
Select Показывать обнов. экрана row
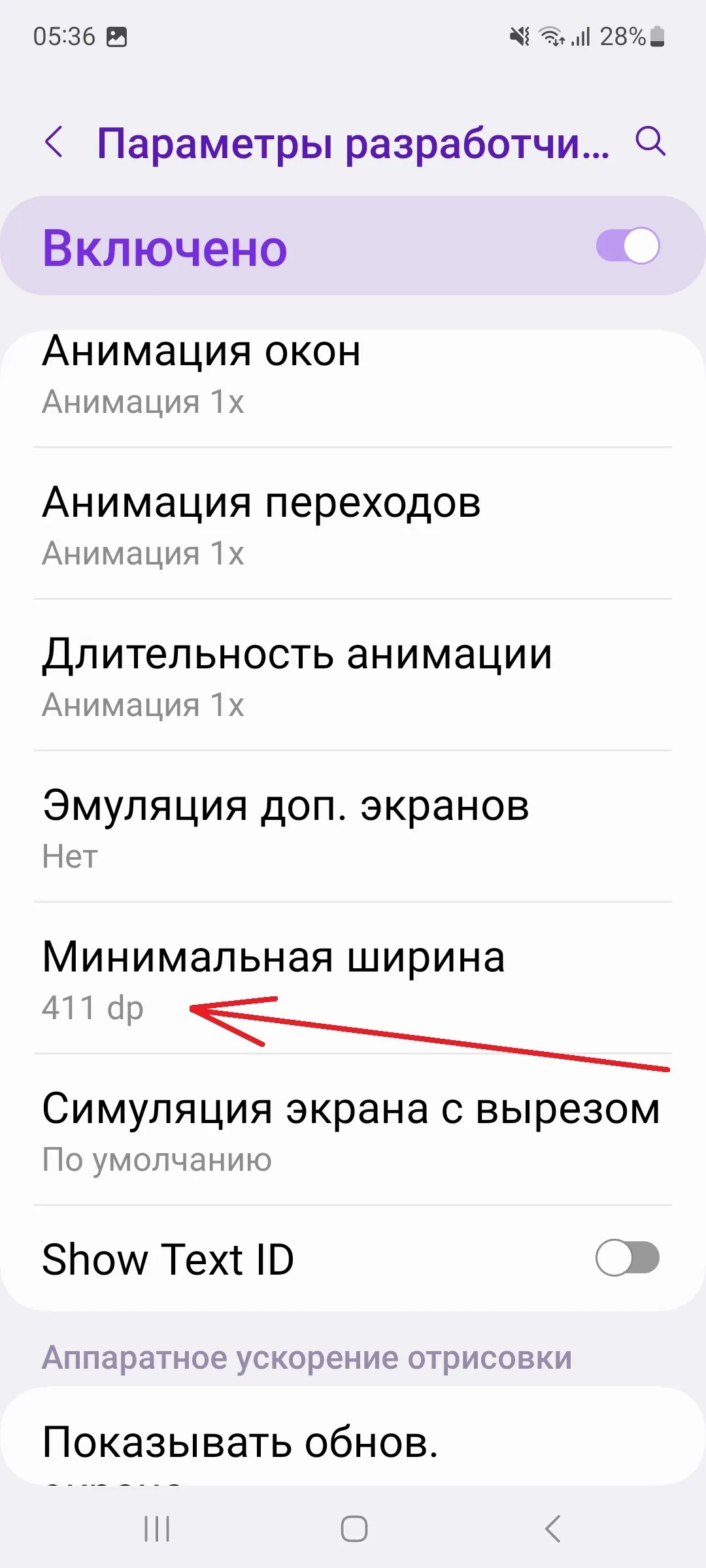click(x=353, y=1437)
